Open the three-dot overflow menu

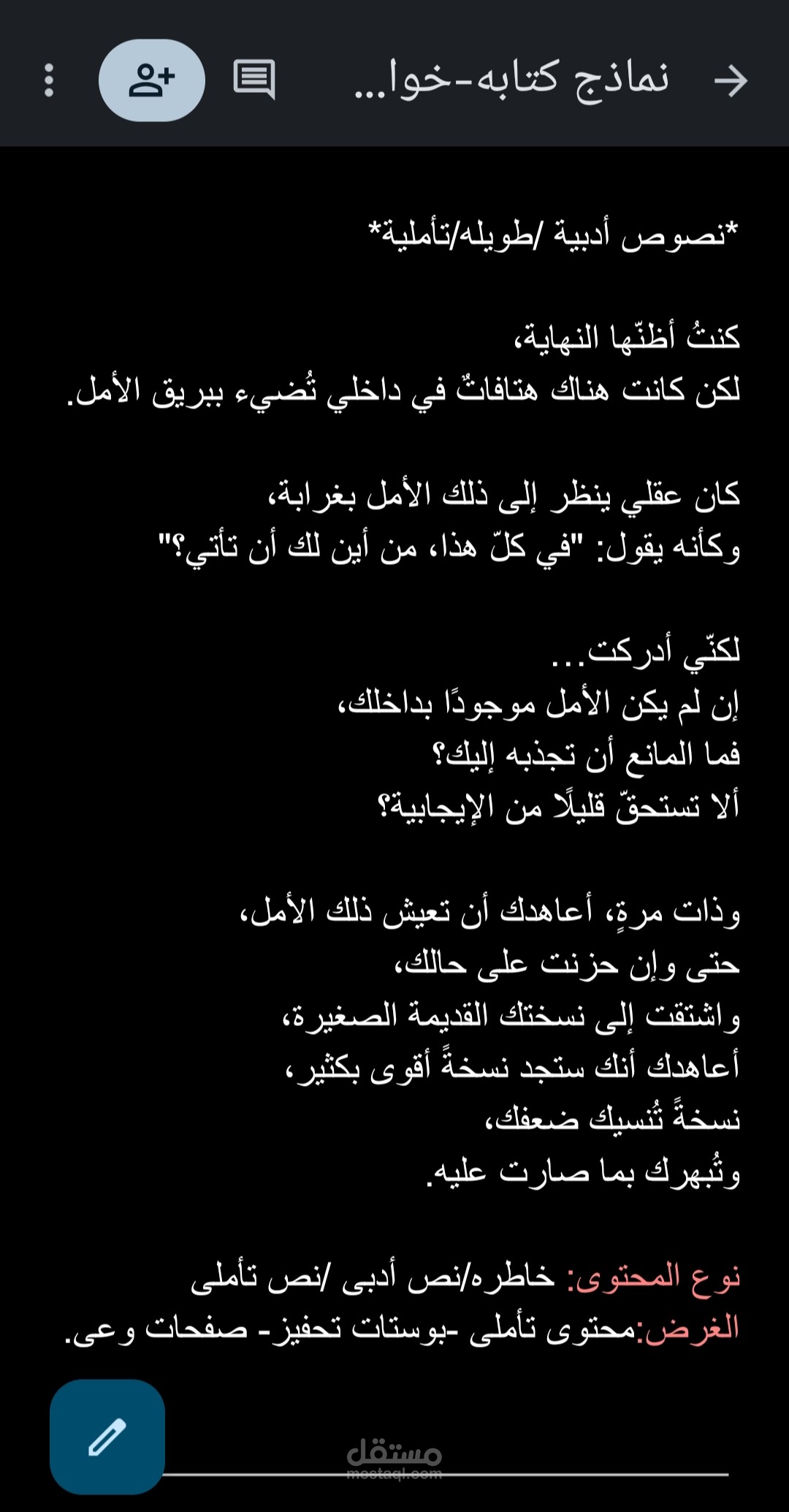[x=48, y=80]
